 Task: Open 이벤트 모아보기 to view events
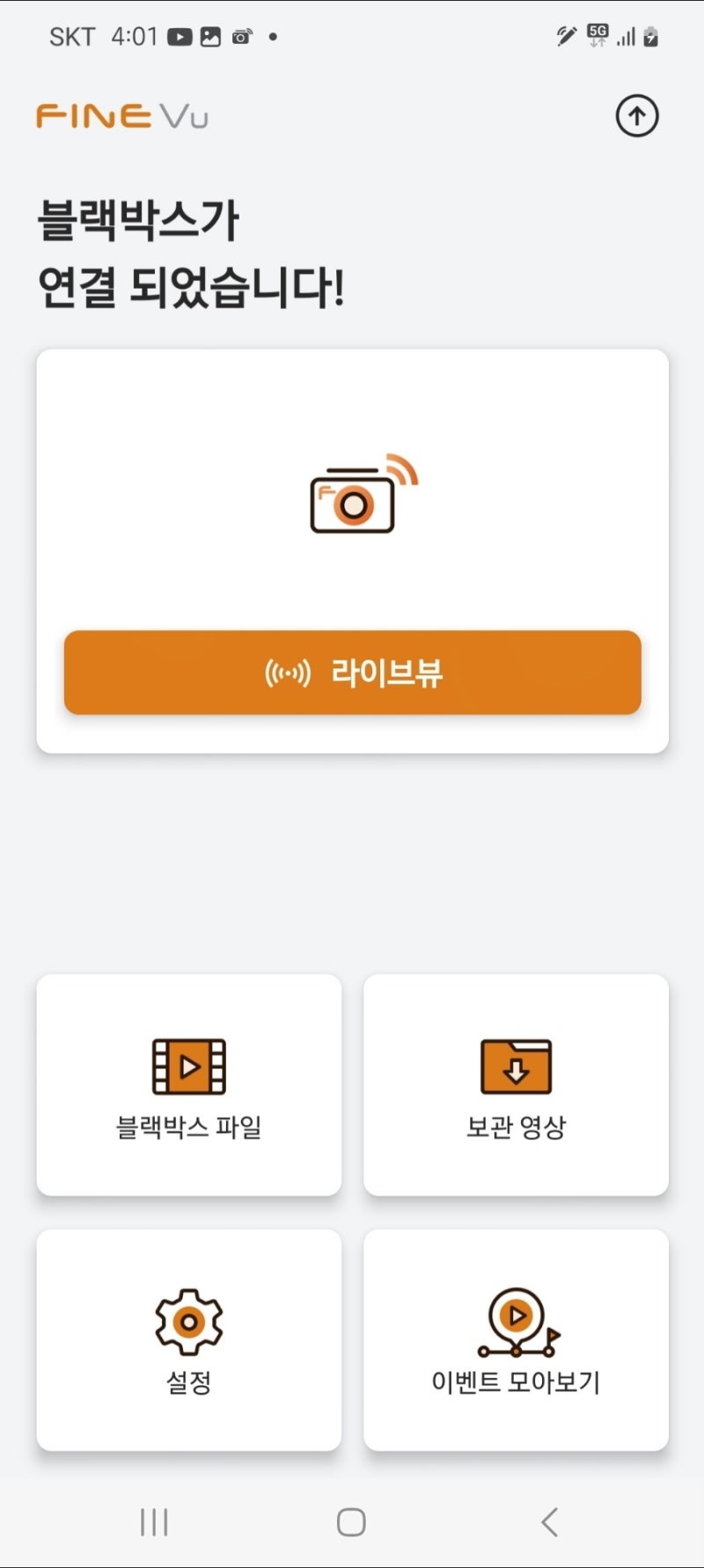(516, 1338)
